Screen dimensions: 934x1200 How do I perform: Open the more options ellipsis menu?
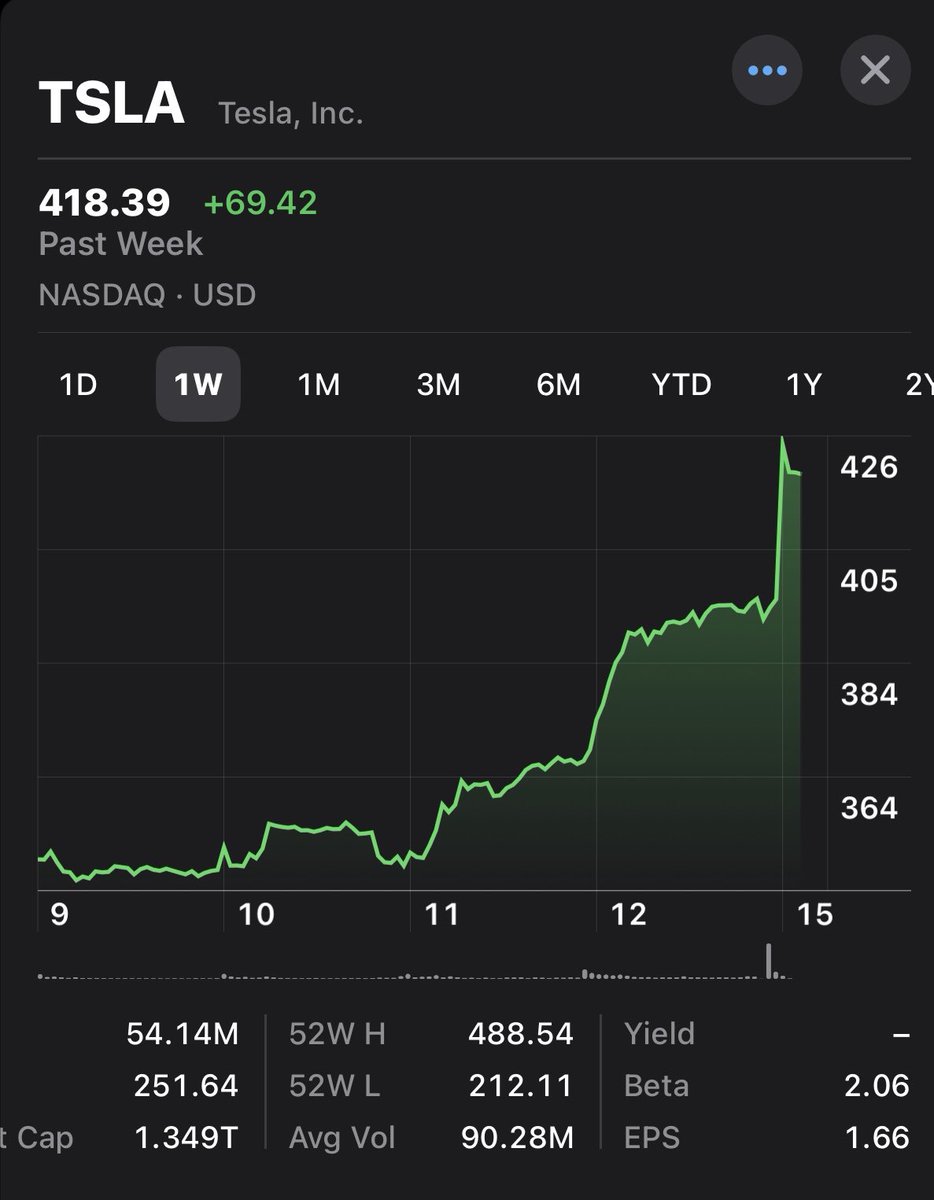click(767, 70)
